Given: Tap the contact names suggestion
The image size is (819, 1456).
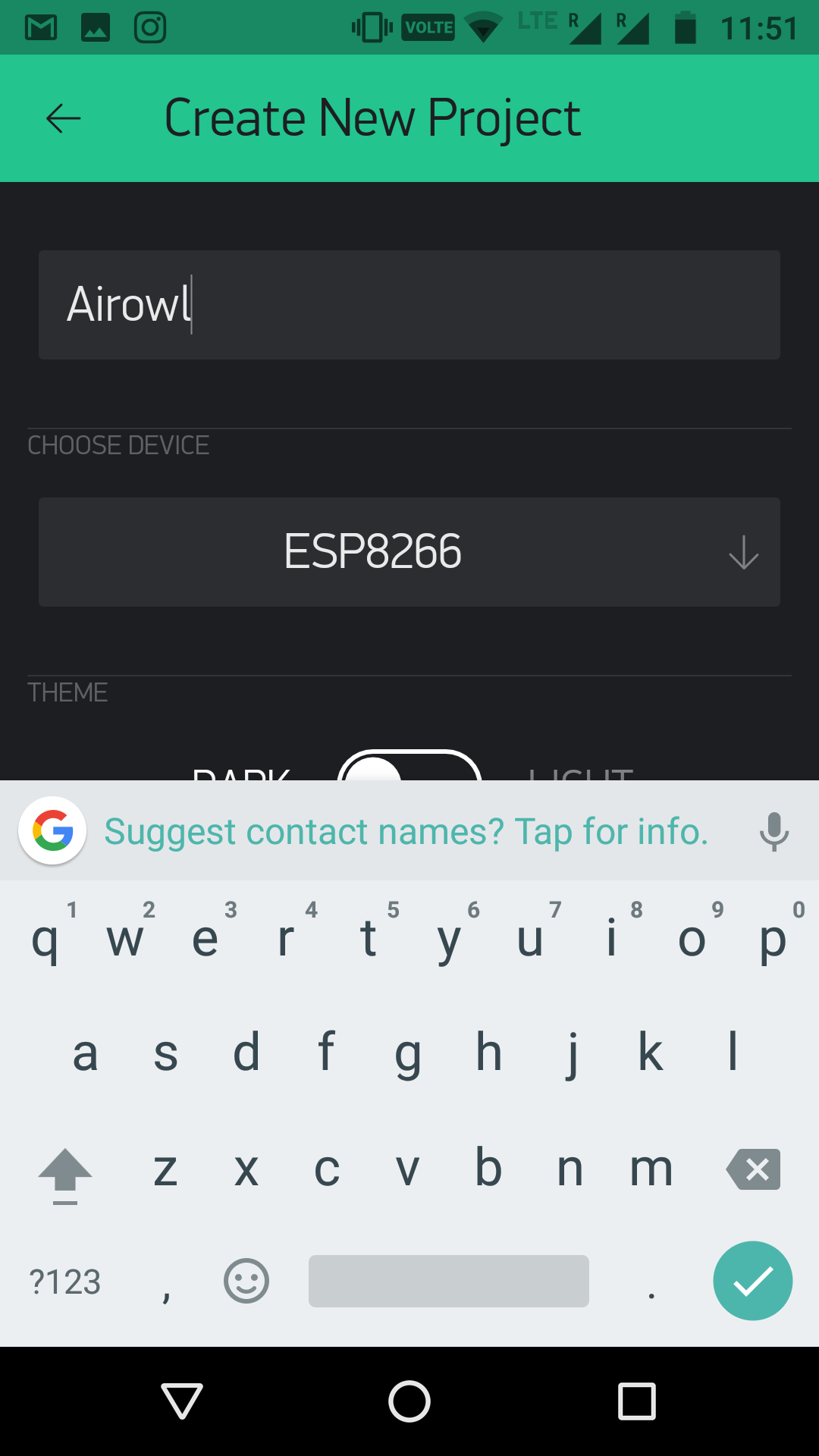Looking at the screenshot, I should pyautogui.click(x=406, y=832).
